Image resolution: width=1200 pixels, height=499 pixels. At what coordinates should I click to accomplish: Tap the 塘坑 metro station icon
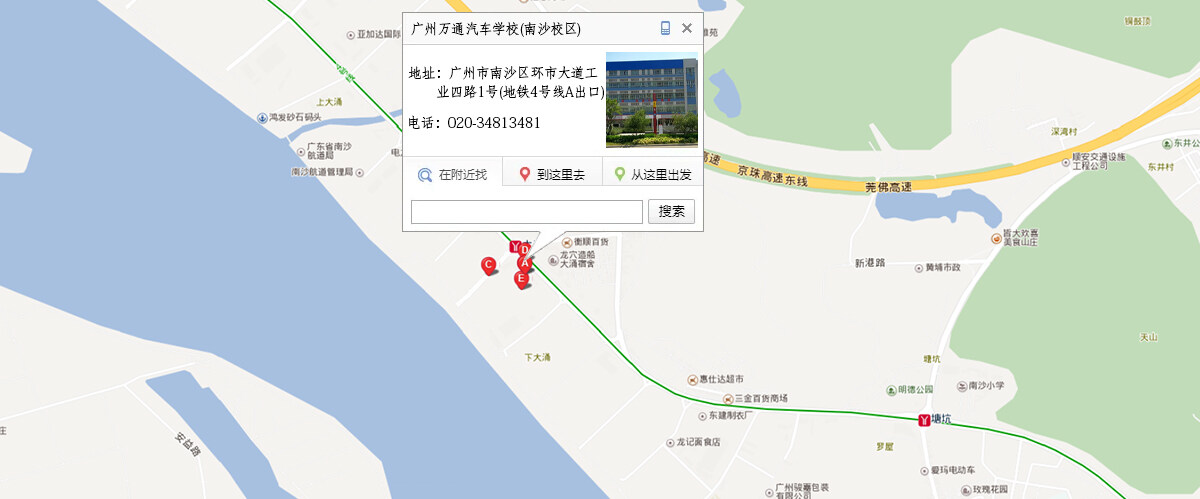click(x=924, y=420)
